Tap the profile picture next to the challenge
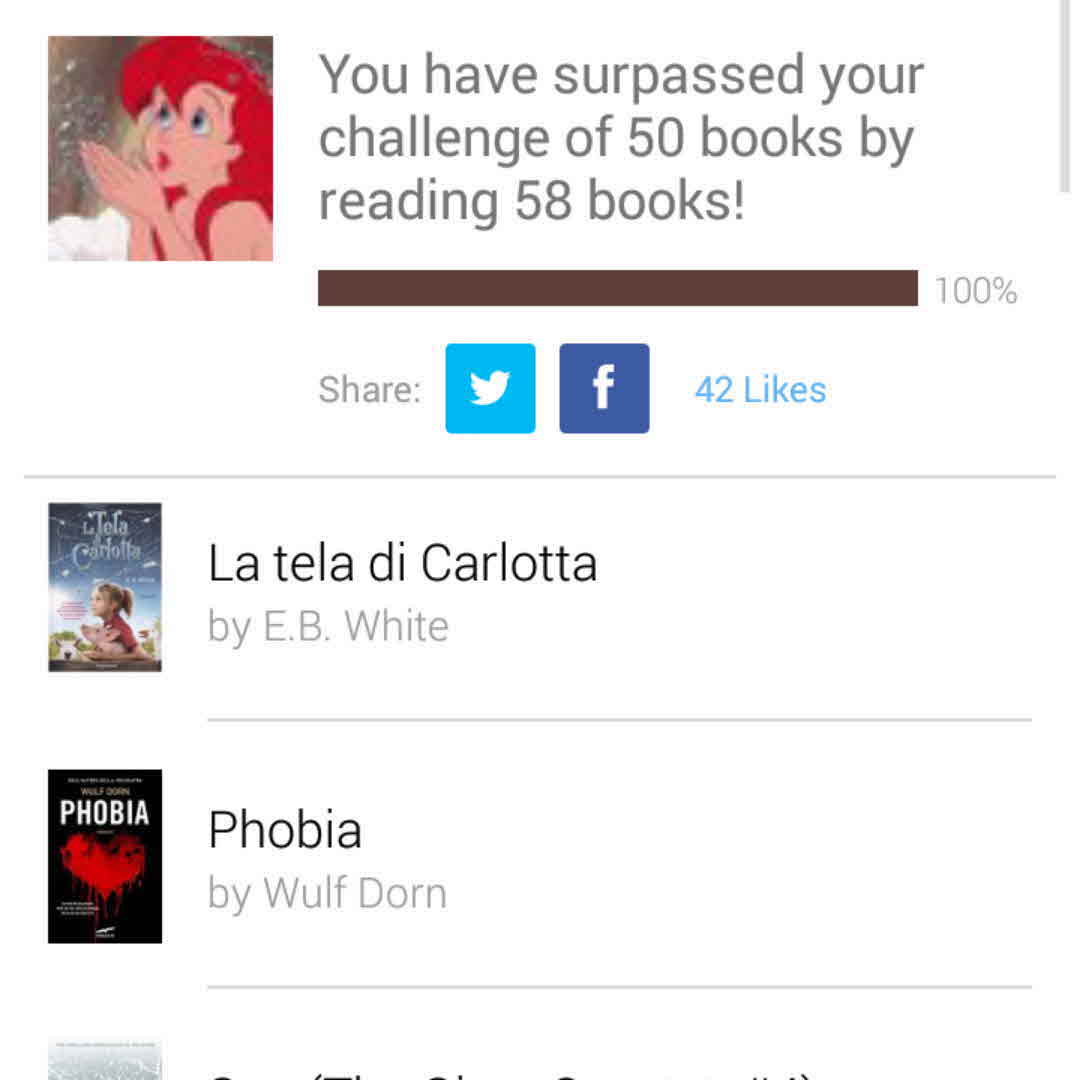 (x=160, y=148)
